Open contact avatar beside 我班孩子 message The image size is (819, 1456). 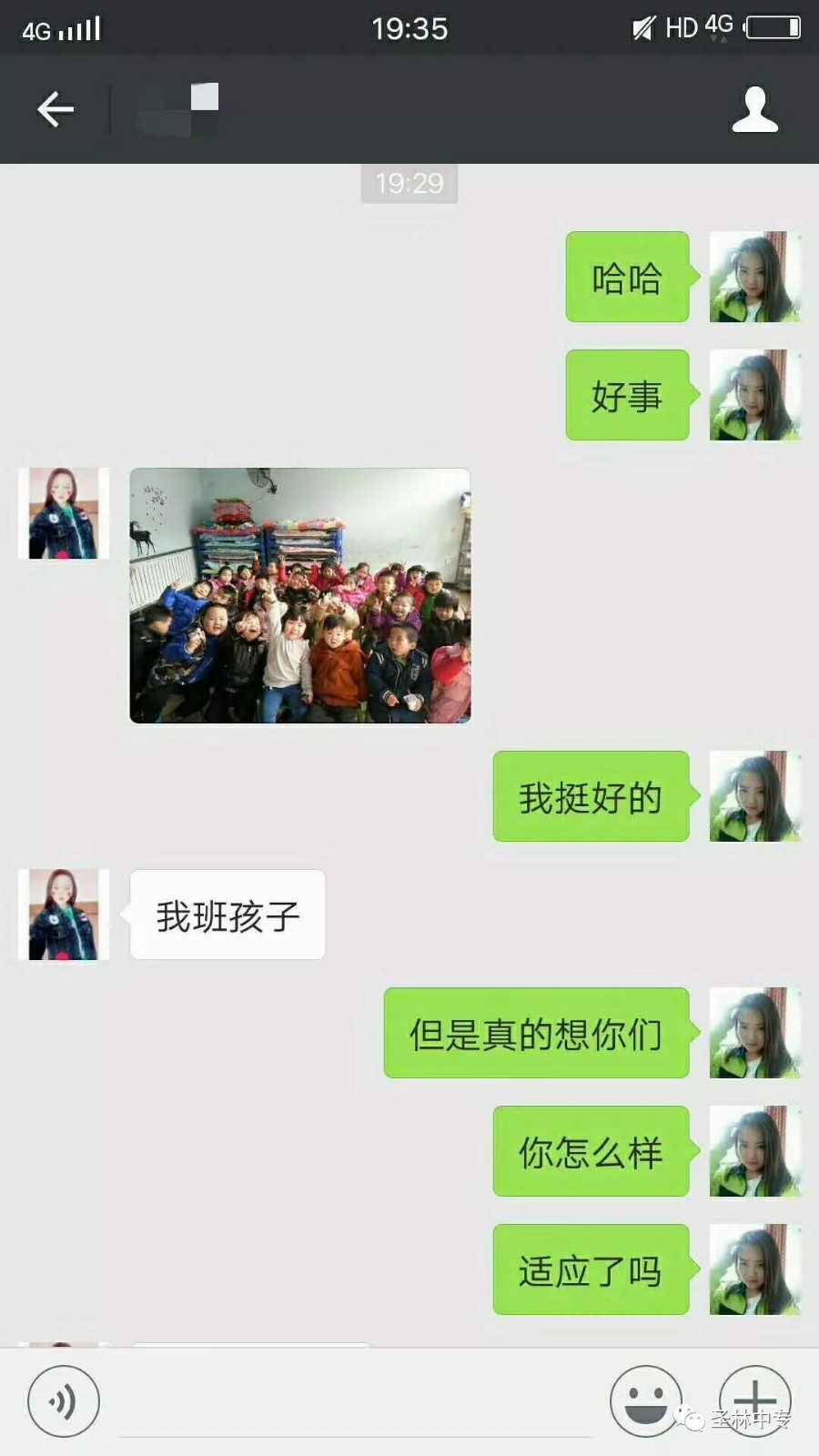[64, 914]
